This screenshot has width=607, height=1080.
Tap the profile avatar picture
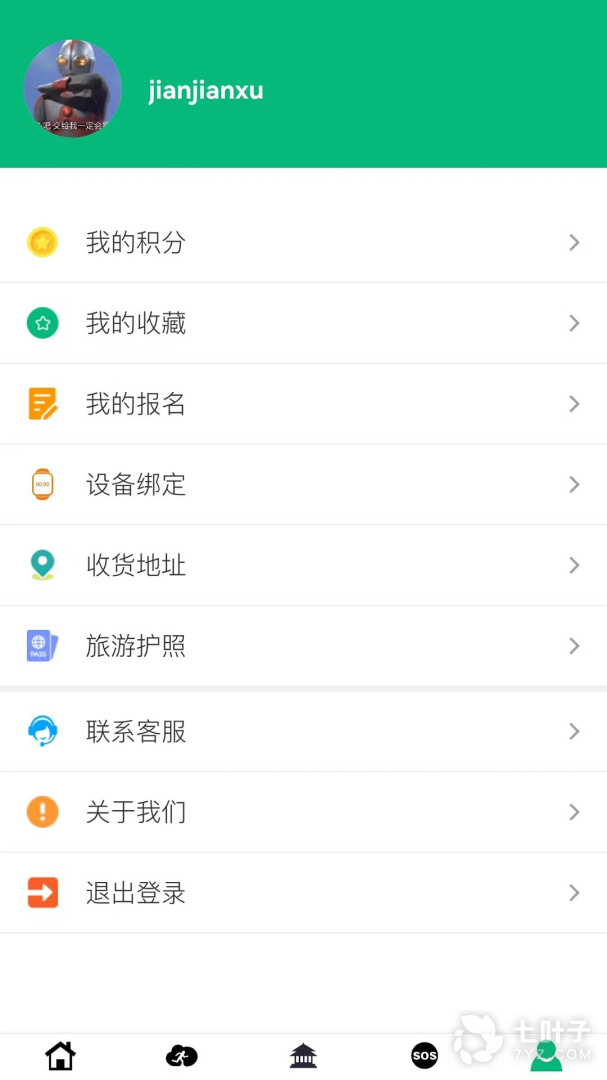tap(73, 89)
